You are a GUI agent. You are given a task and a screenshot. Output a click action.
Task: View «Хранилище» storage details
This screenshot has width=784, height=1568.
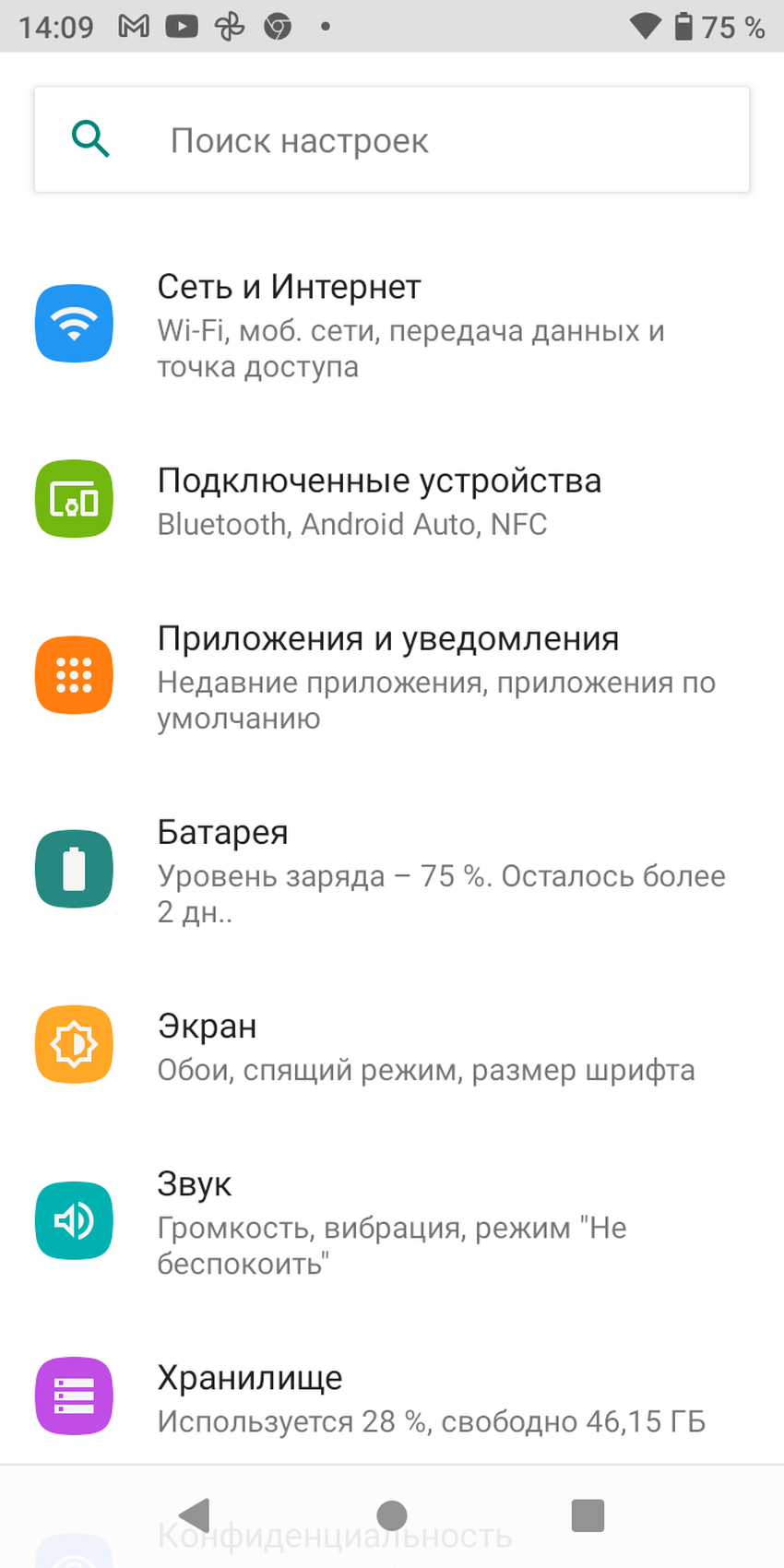tap(392, 1396)
